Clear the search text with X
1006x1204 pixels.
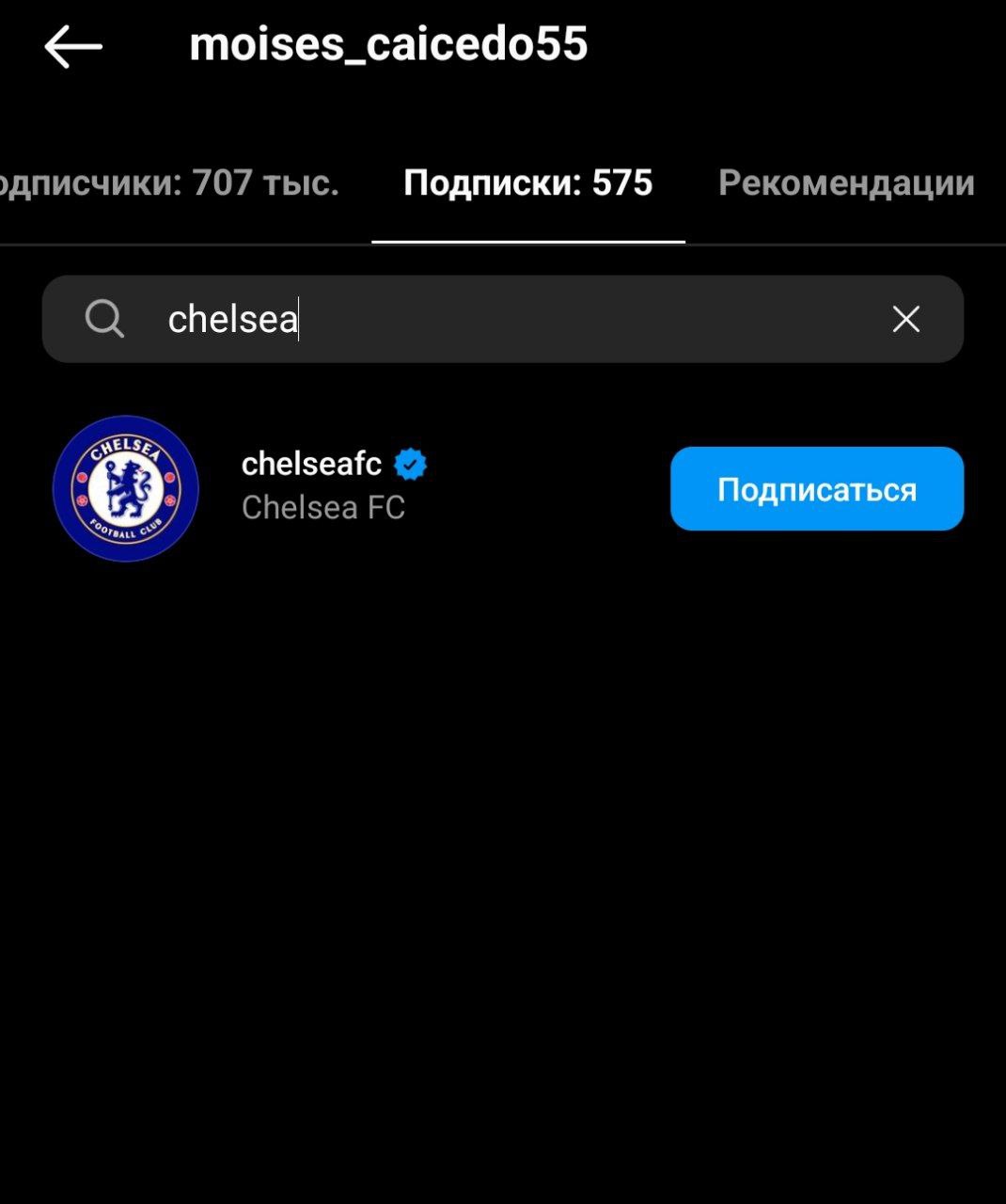[x=905, y=319]
